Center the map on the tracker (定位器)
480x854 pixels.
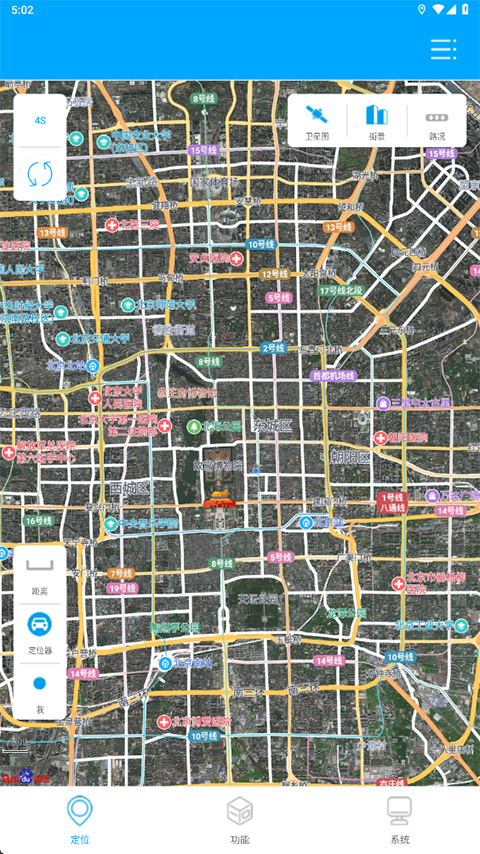tap(40, 633)
